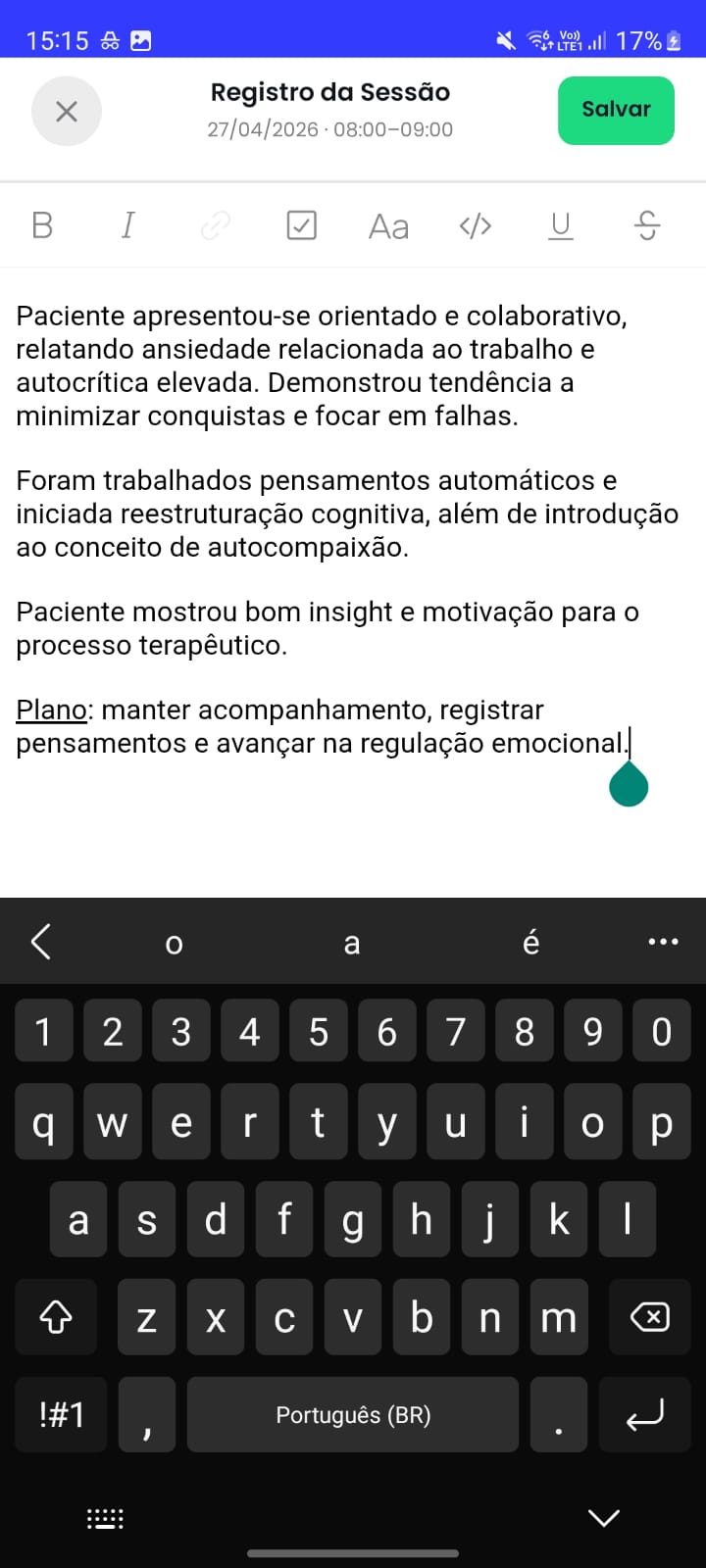Tap the teal text cursor handle

629,783
